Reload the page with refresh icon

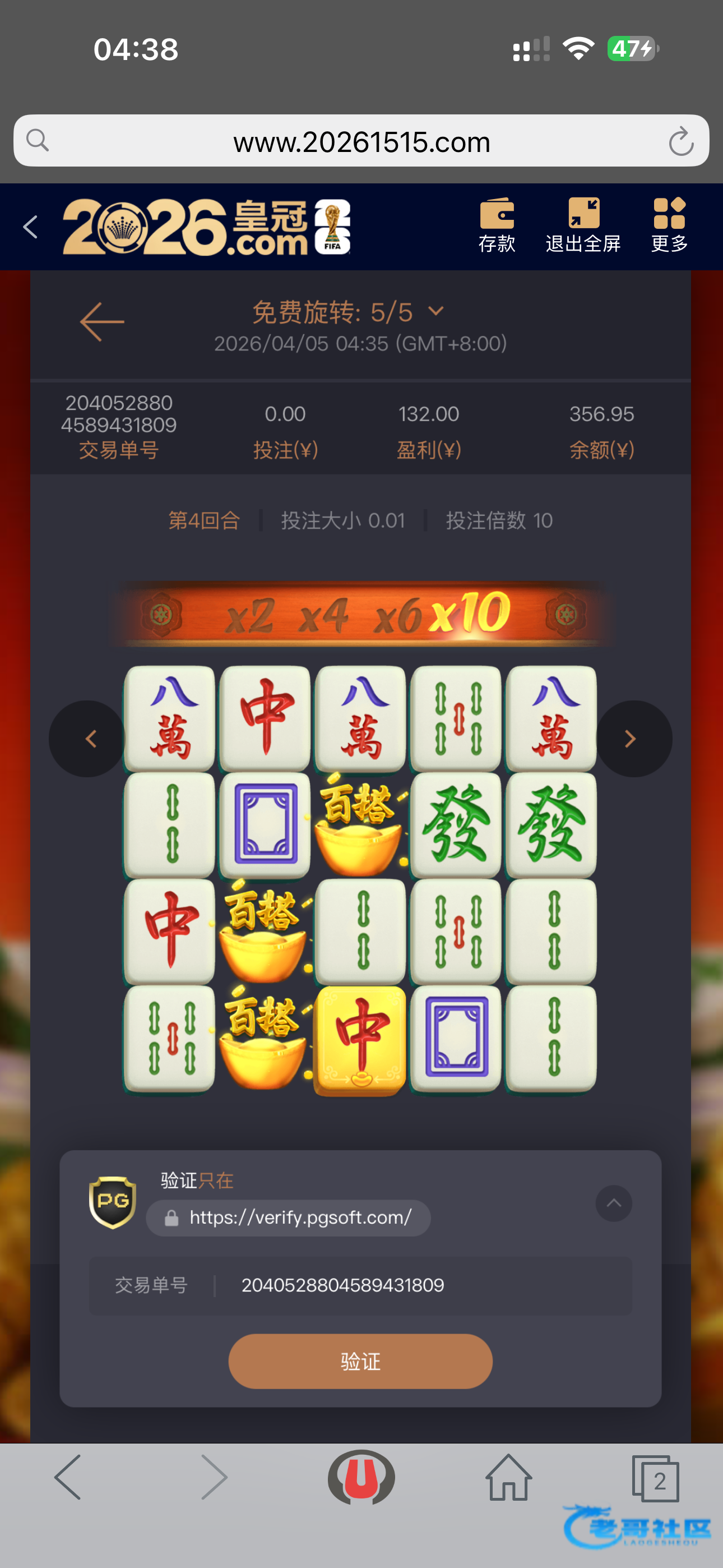[x=680, y=142]
